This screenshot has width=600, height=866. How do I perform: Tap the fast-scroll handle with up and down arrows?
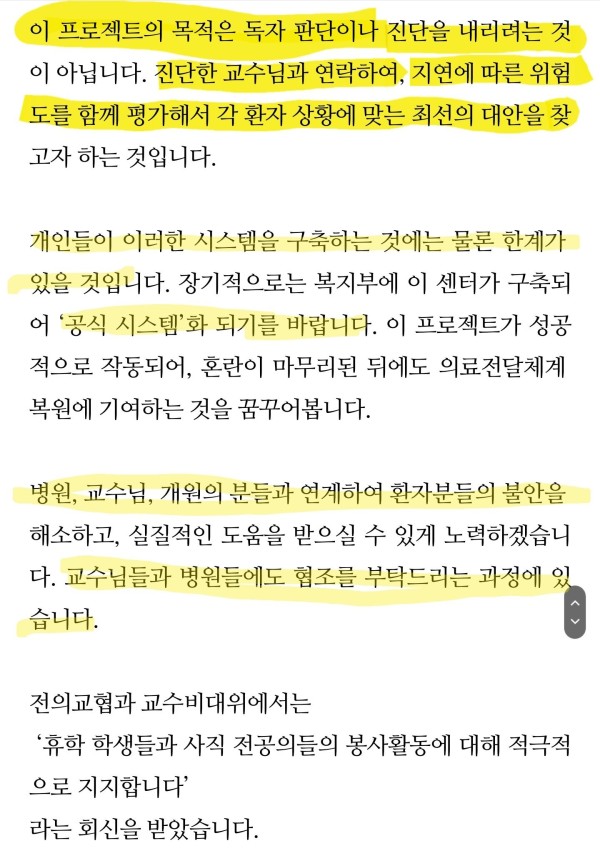tap(574, 612)
